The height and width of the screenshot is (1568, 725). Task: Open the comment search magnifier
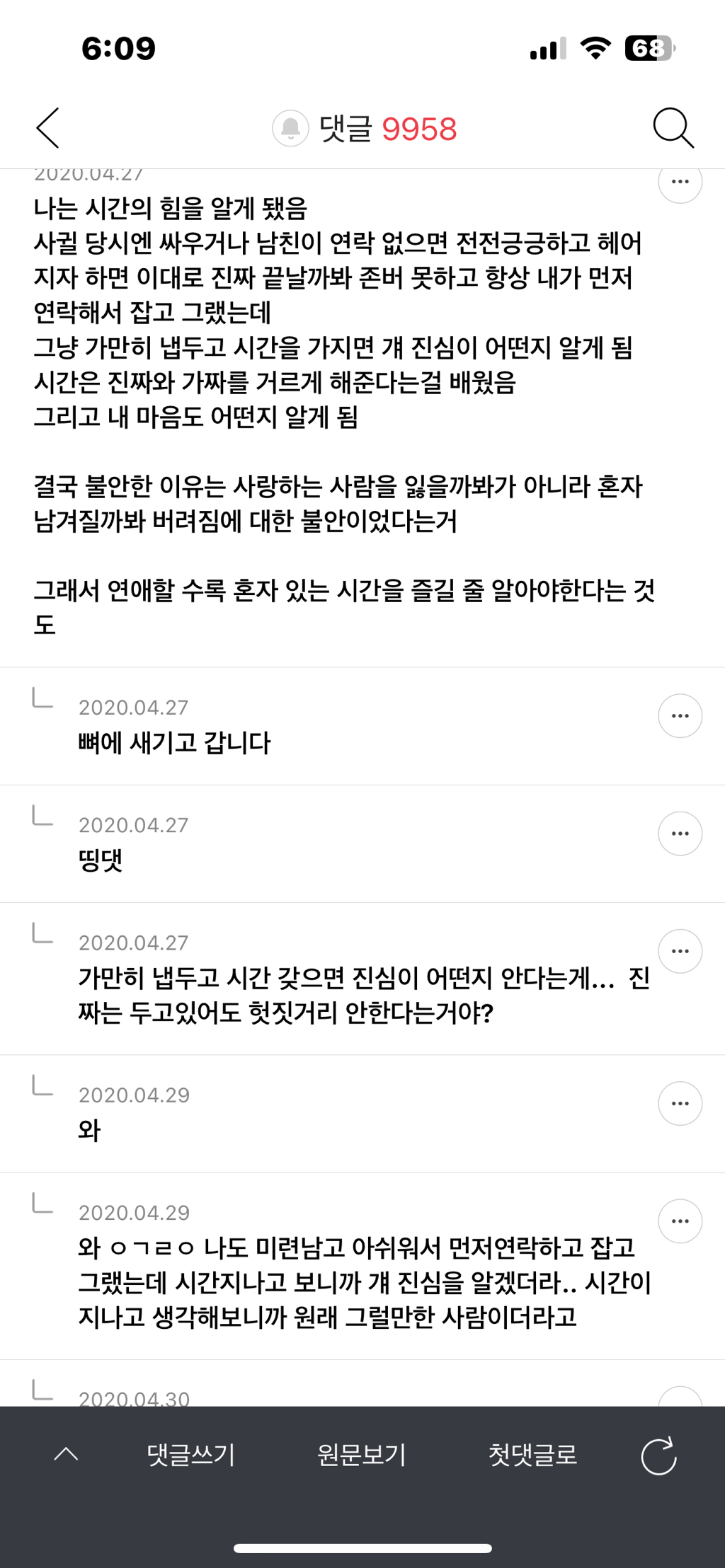pyautogui.click(x=673, y=128)
